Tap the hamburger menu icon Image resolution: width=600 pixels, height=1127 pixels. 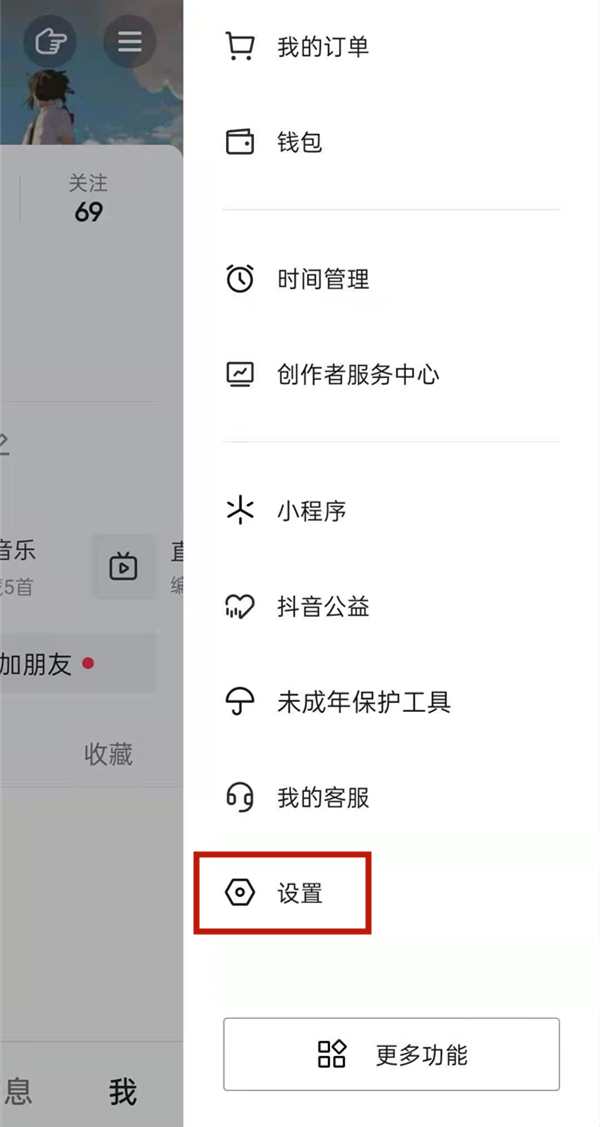point(130,42)
